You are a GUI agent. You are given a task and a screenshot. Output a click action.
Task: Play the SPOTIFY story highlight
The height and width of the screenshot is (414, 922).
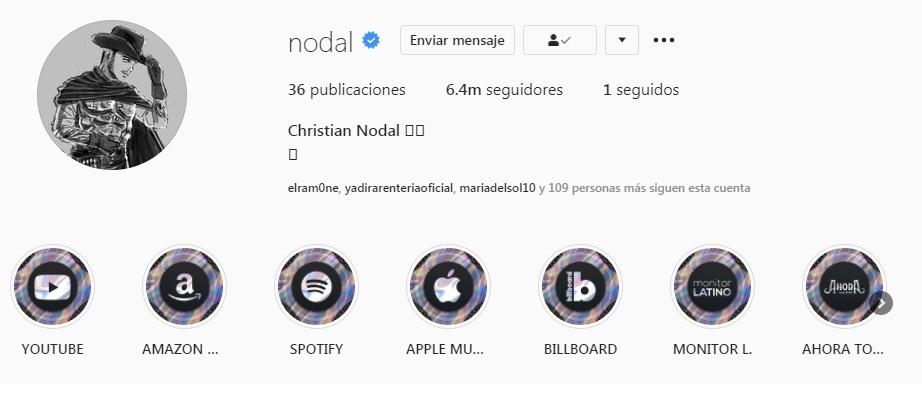coord(316,287)
